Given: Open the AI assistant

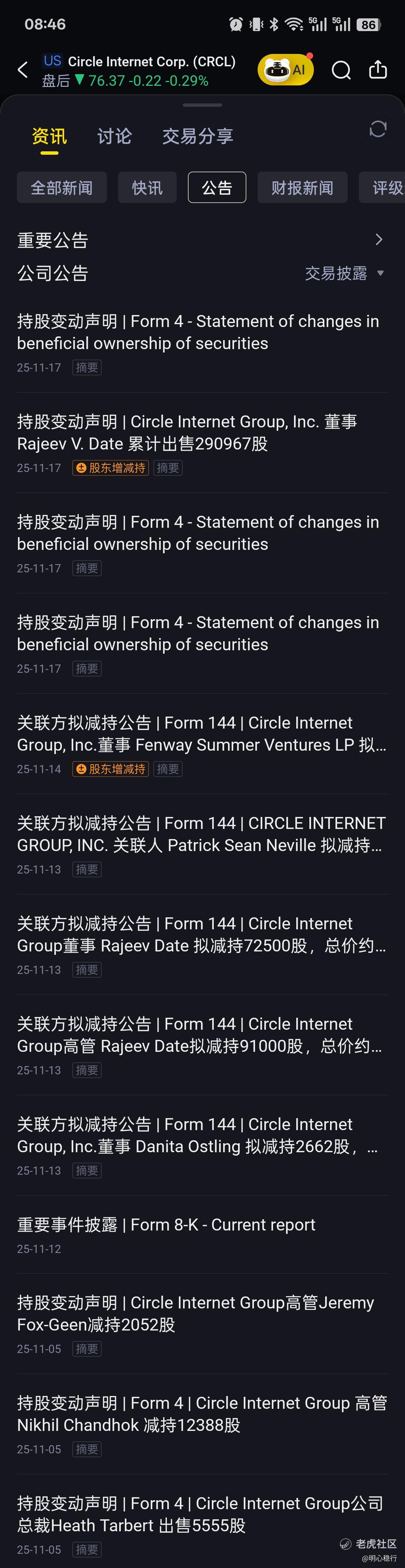Looking at the screenshot, I should pos(286,70).
